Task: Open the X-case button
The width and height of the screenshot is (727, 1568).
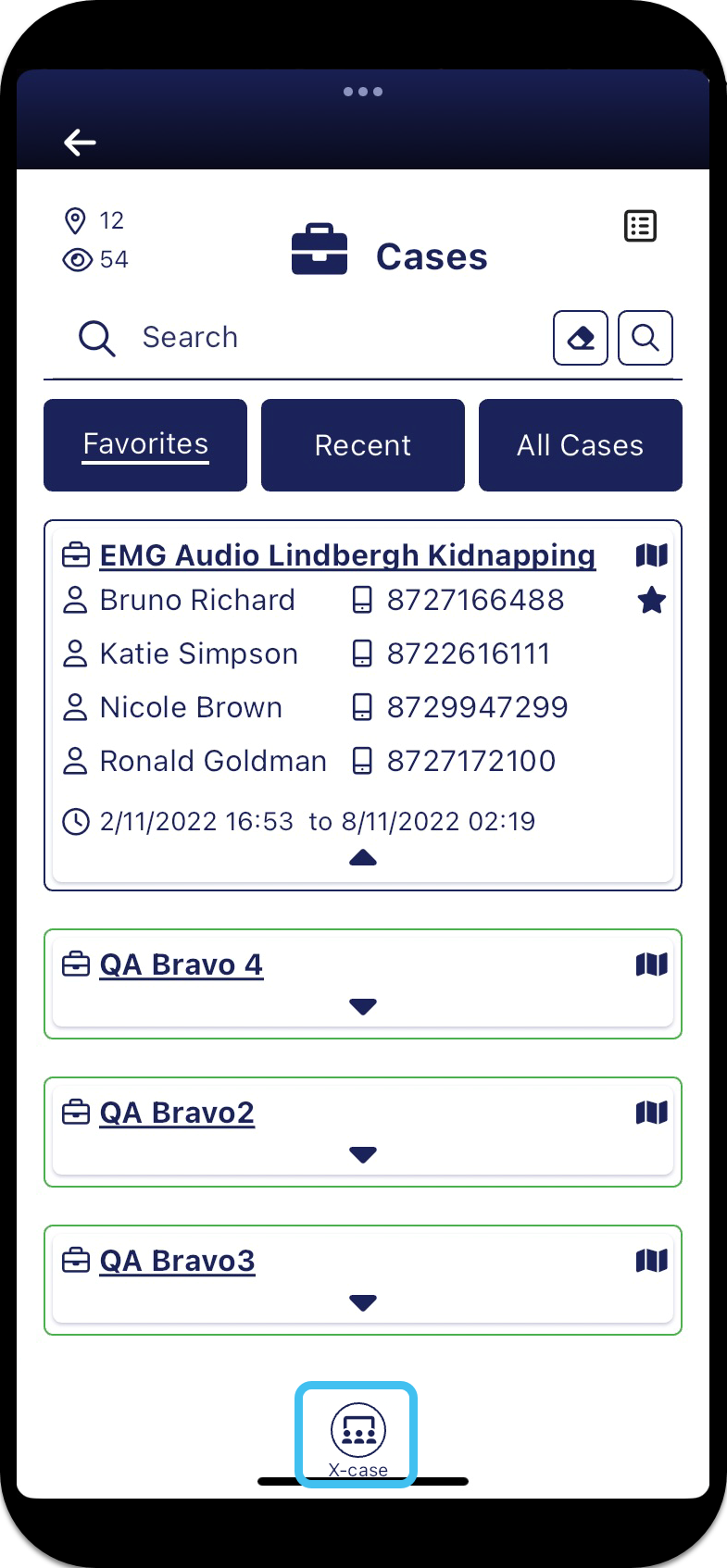Action: pos(358,1435)
